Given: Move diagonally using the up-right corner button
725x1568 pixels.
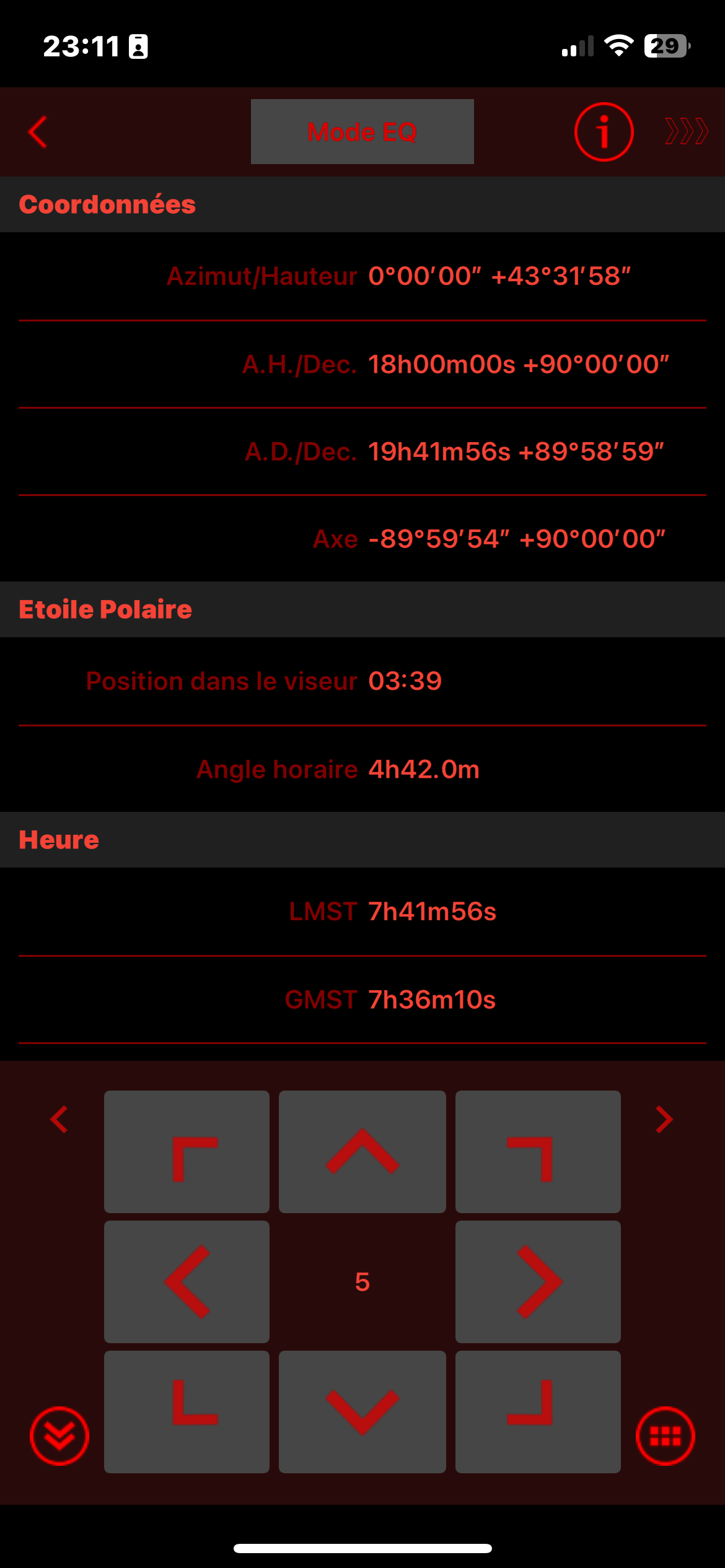Looking at the screenshot, I should [x=538, y=1151].
